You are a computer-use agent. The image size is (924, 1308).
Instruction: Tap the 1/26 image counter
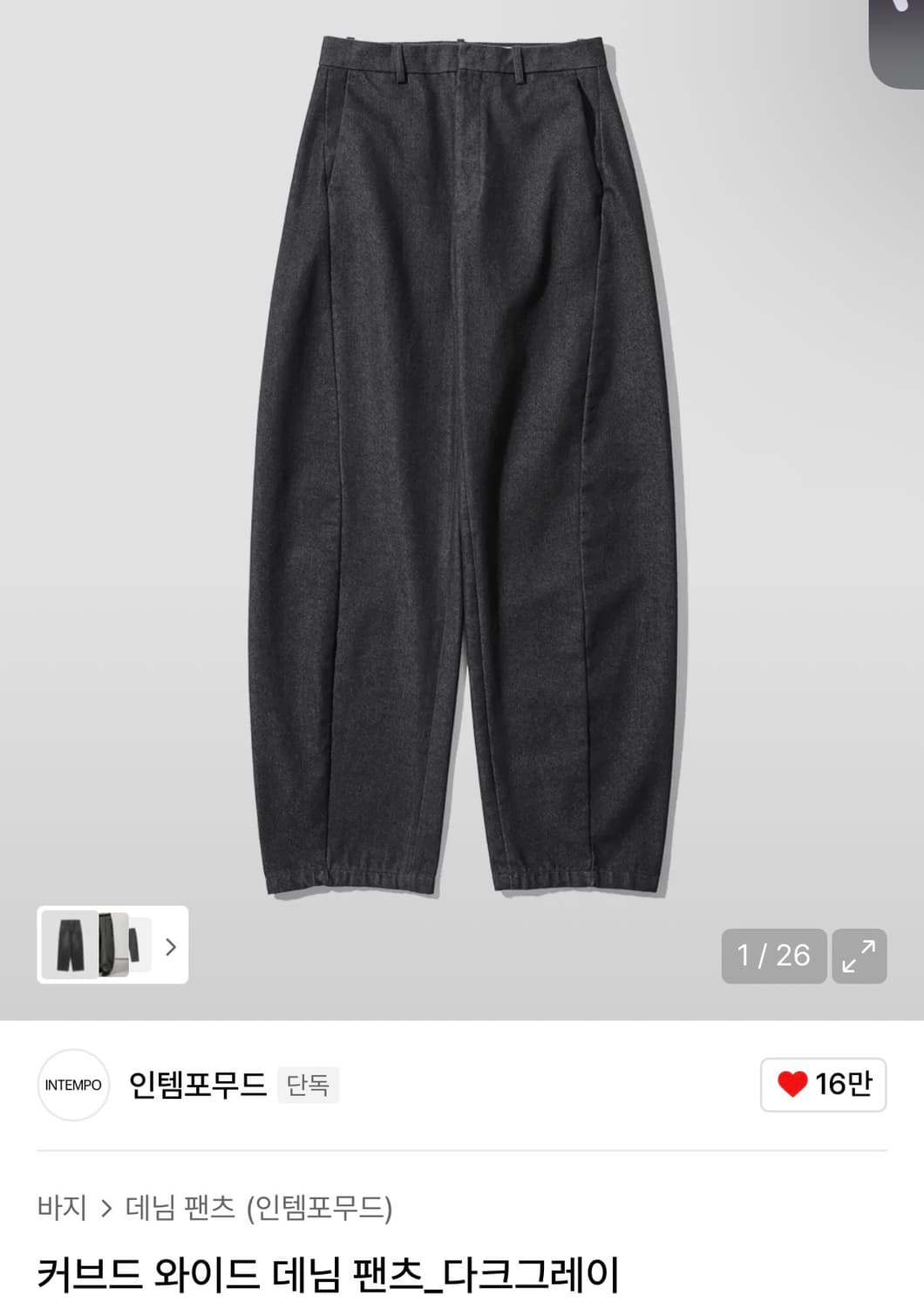[772, 957]
